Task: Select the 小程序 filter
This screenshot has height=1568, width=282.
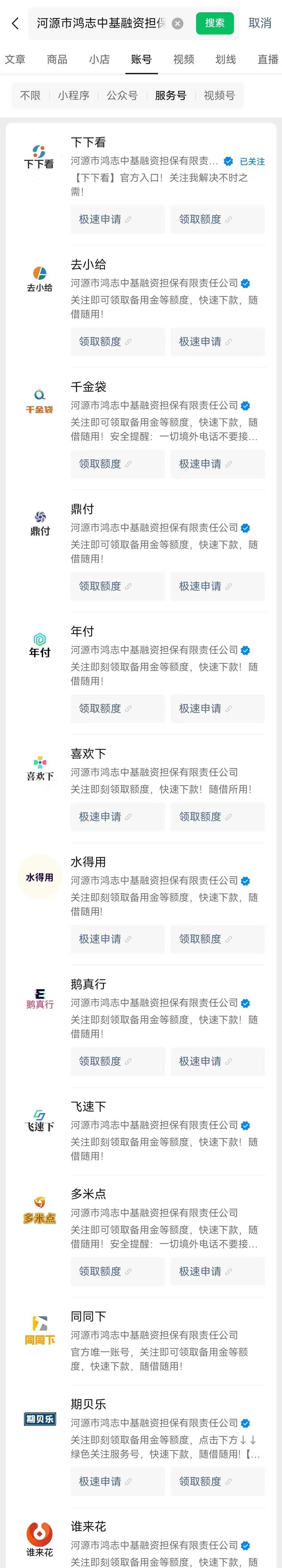Action: [74, 96]
